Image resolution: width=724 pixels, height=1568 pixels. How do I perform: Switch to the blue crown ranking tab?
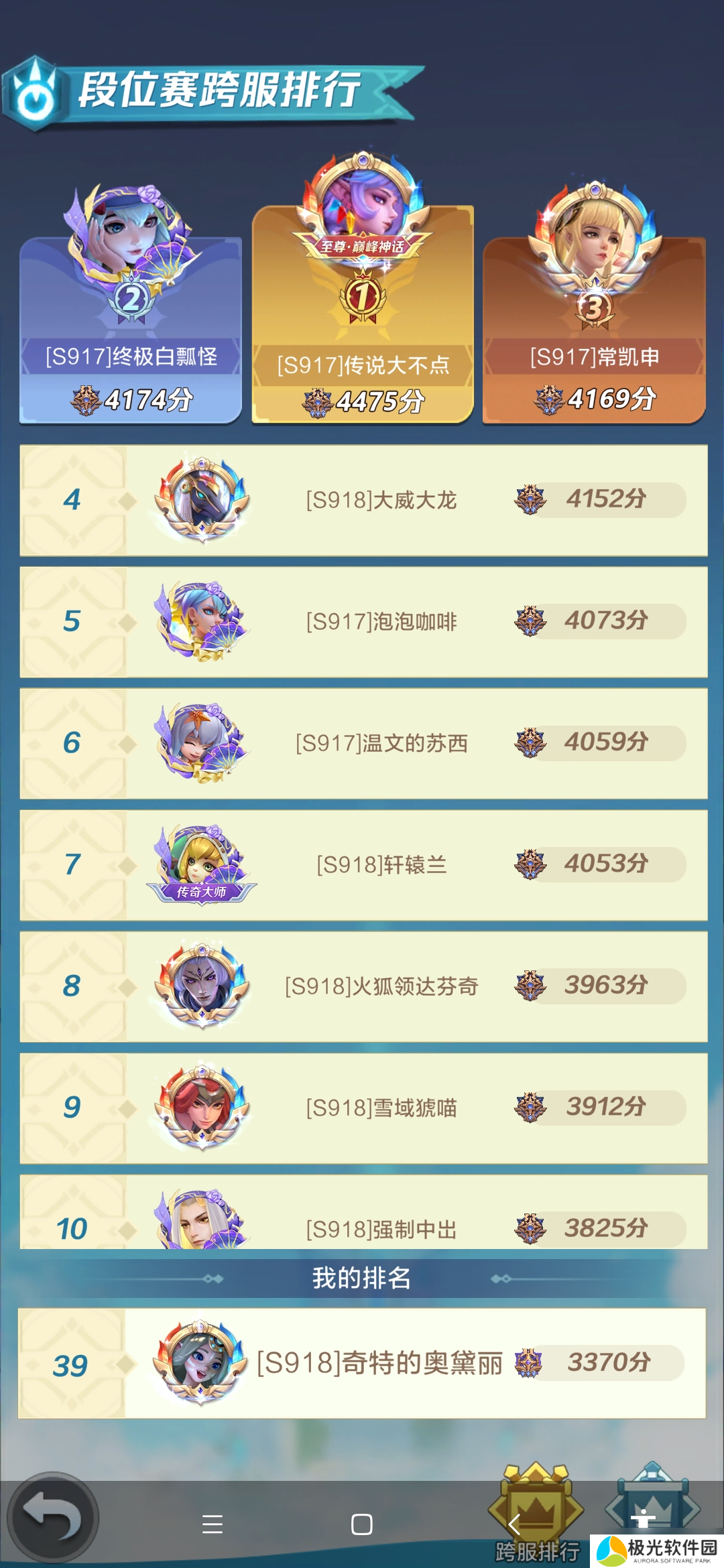click(652, 1501)
